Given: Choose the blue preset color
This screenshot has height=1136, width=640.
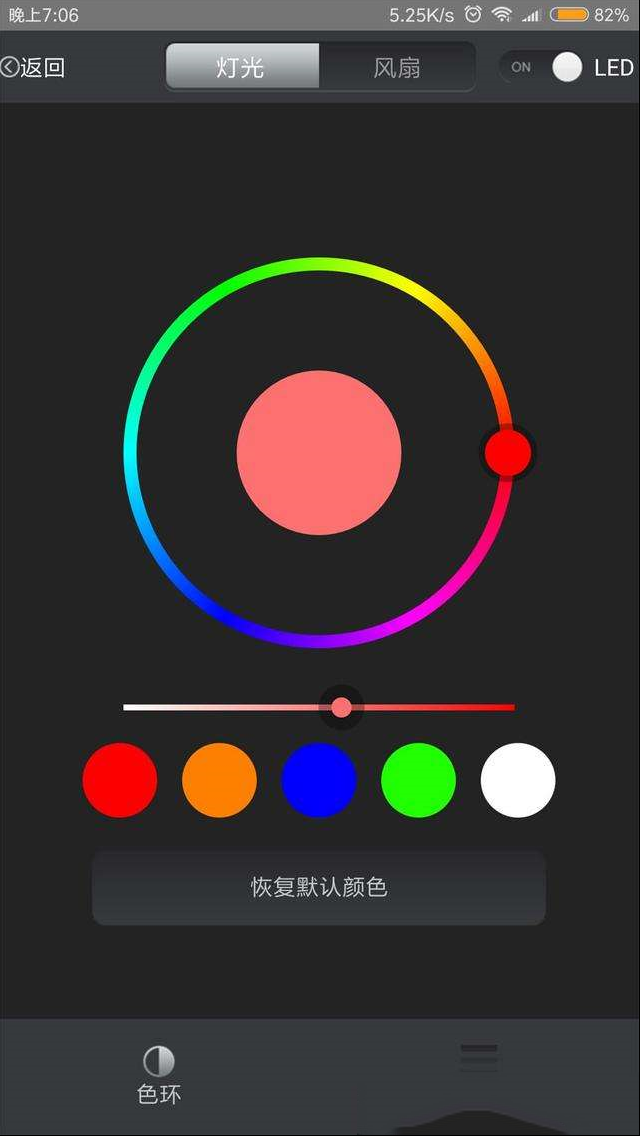Looking at the screenshot, I should (319, 780).
